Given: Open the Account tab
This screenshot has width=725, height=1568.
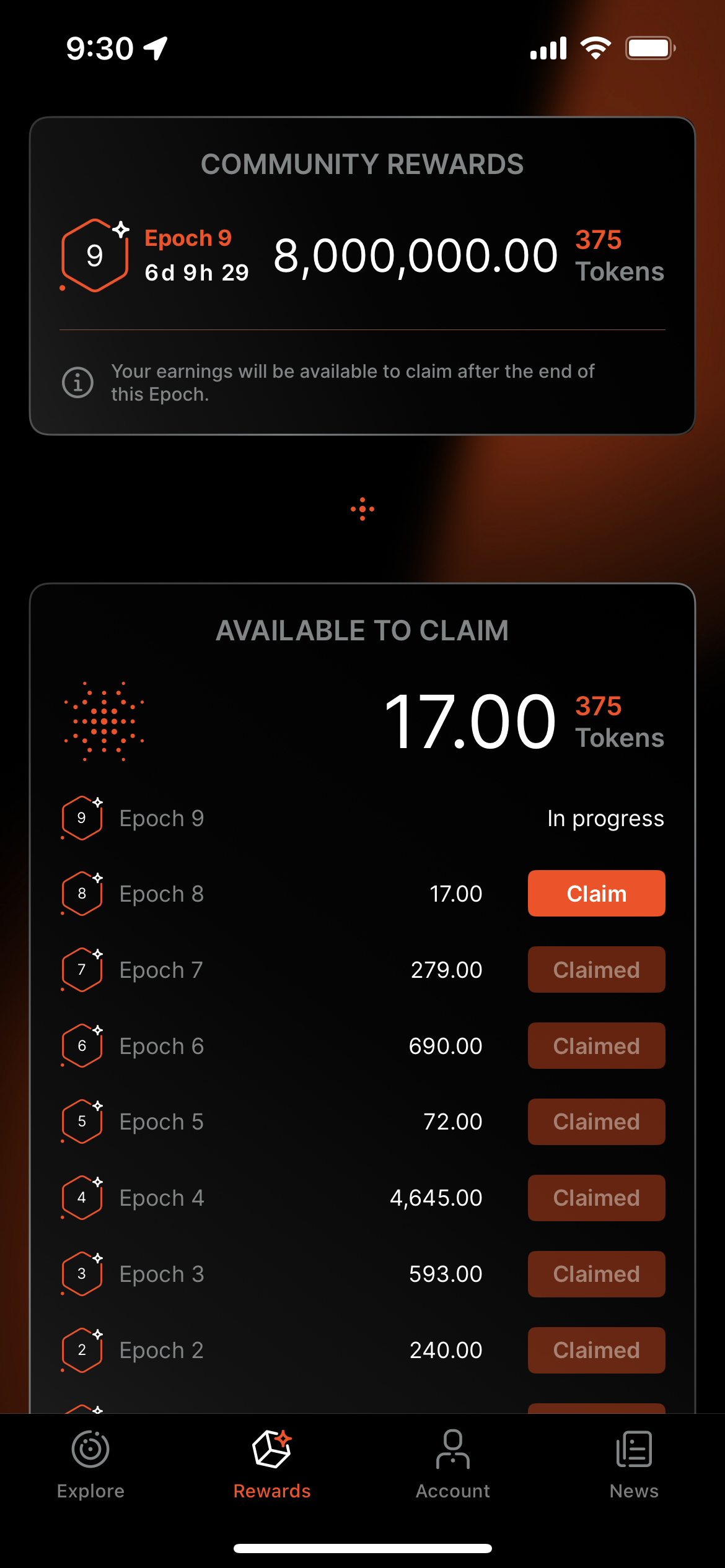Looking at the screenshot, I should tap(453, 1465).
